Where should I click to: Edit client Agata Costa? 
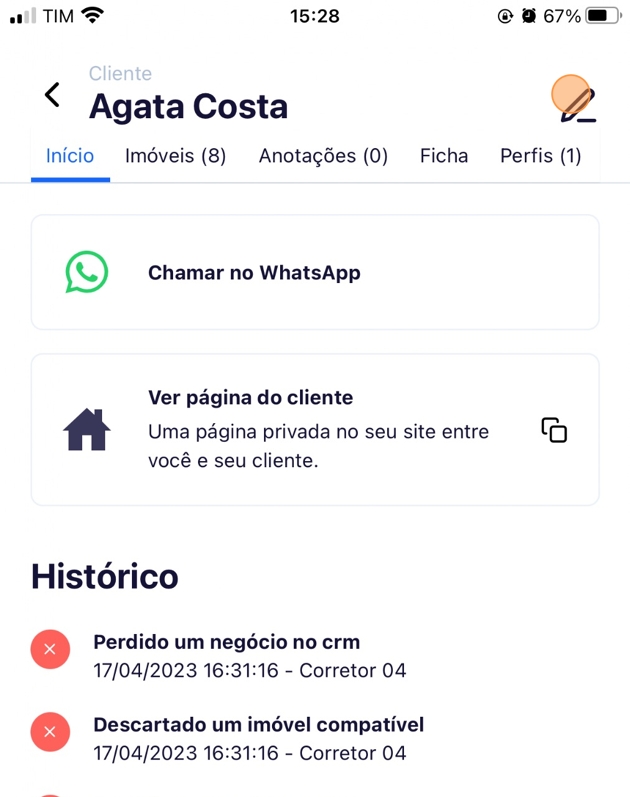pos(577,103)
